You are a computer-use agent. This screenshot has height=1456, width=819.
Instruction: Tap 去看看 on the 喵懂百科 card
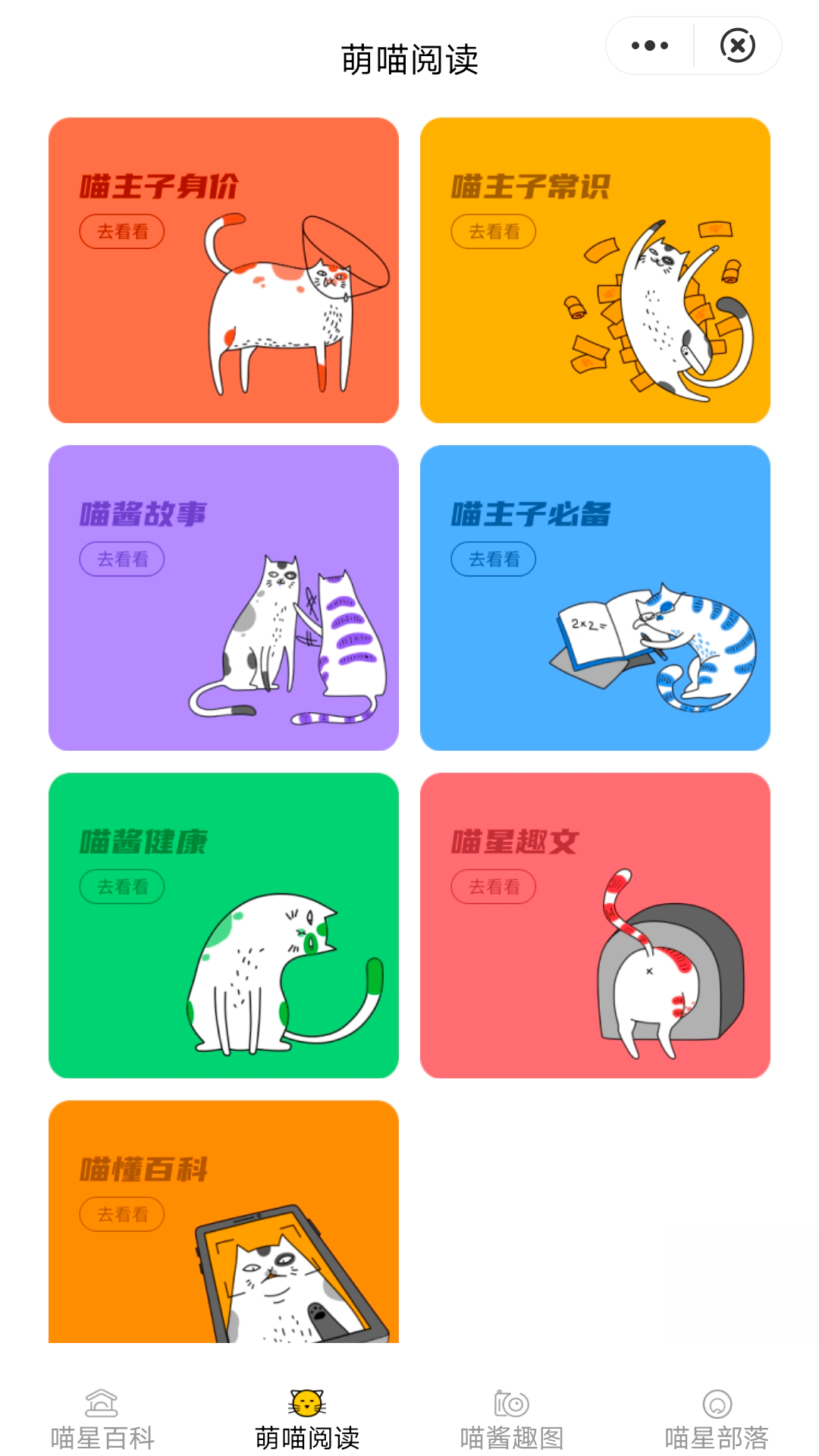(x=122, y=1214)
